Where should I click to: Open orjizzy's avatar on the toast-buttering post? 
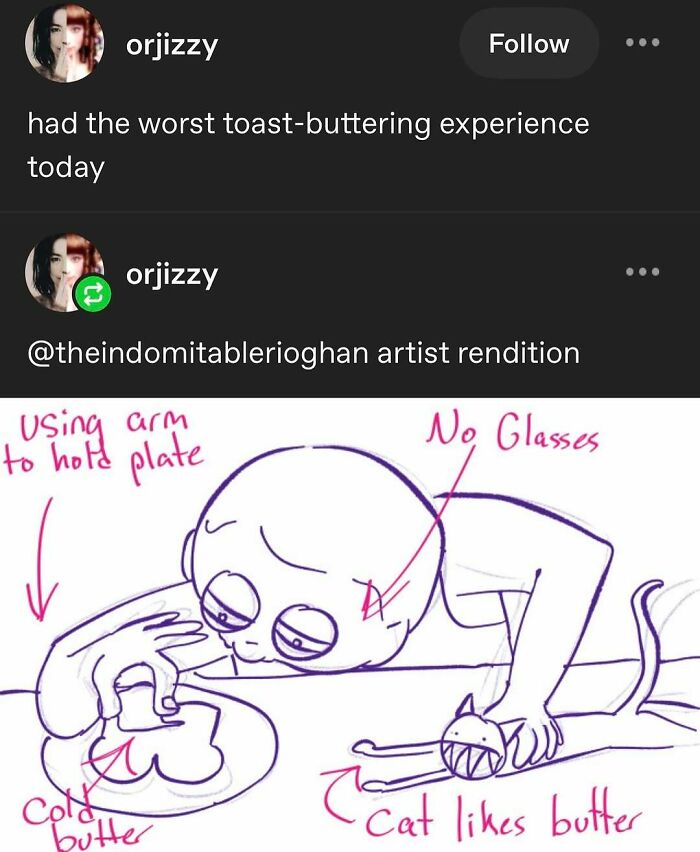(x=64, y=44)
